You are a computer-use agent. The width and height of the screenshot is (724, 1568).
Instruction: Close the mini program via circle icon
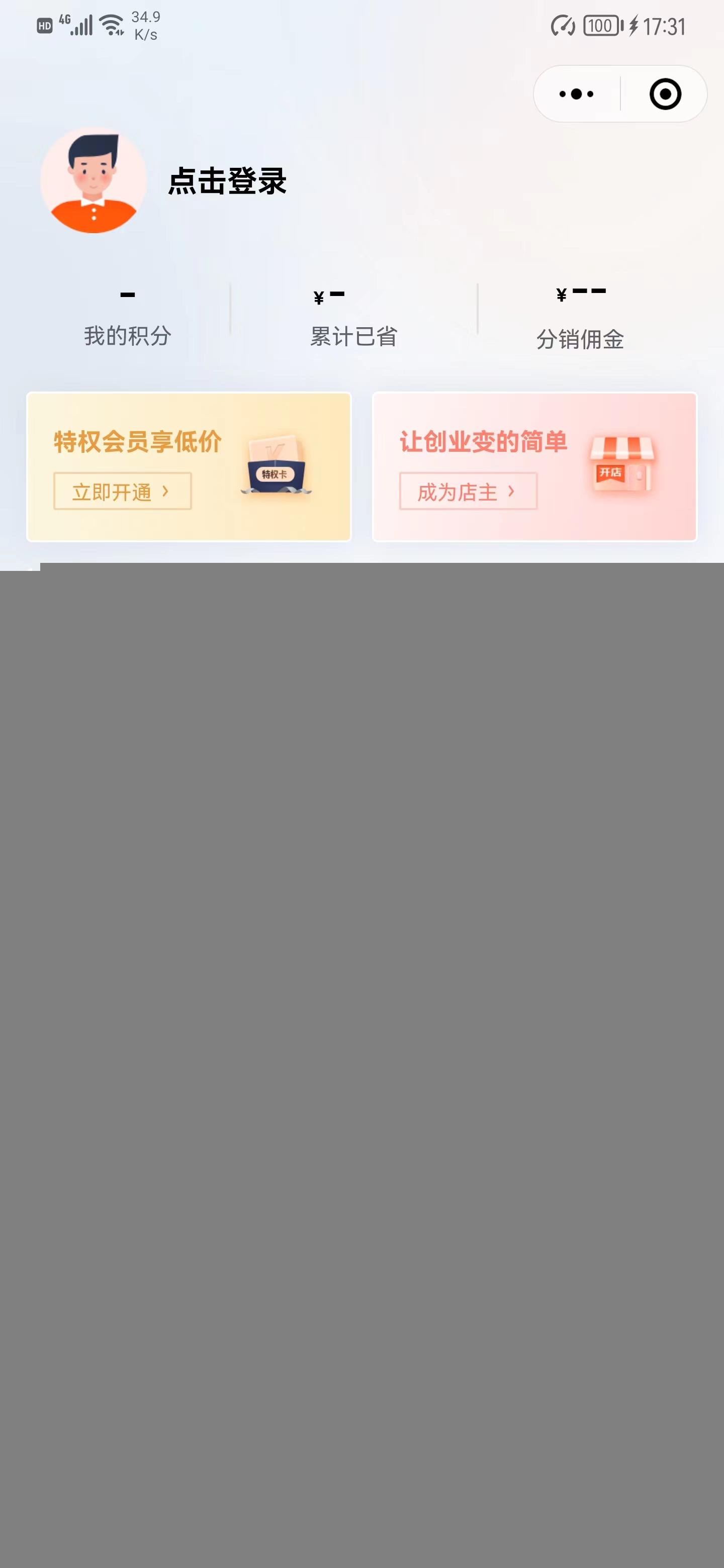(x=664, y=94)
